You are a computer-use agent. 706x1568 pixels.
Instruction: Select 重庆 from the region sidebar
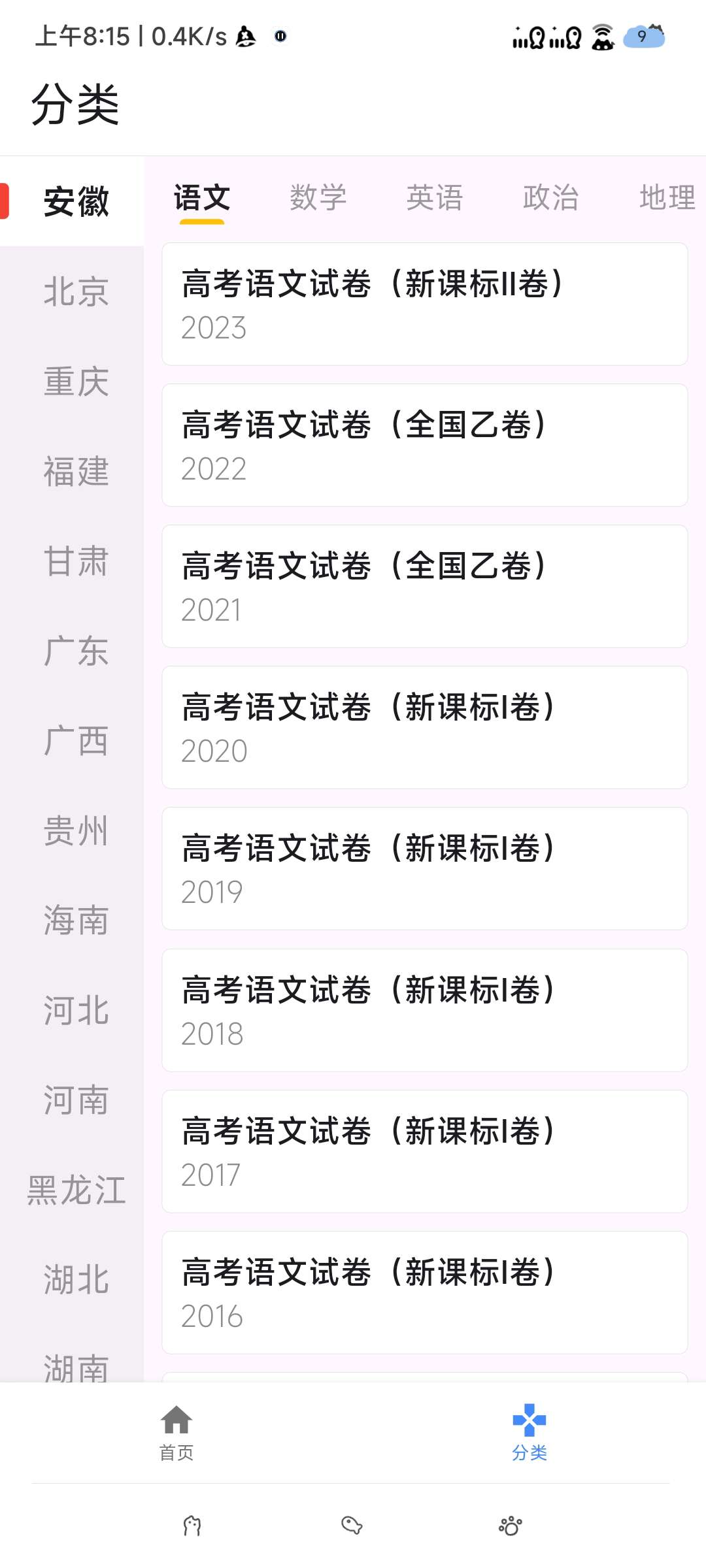76,382
